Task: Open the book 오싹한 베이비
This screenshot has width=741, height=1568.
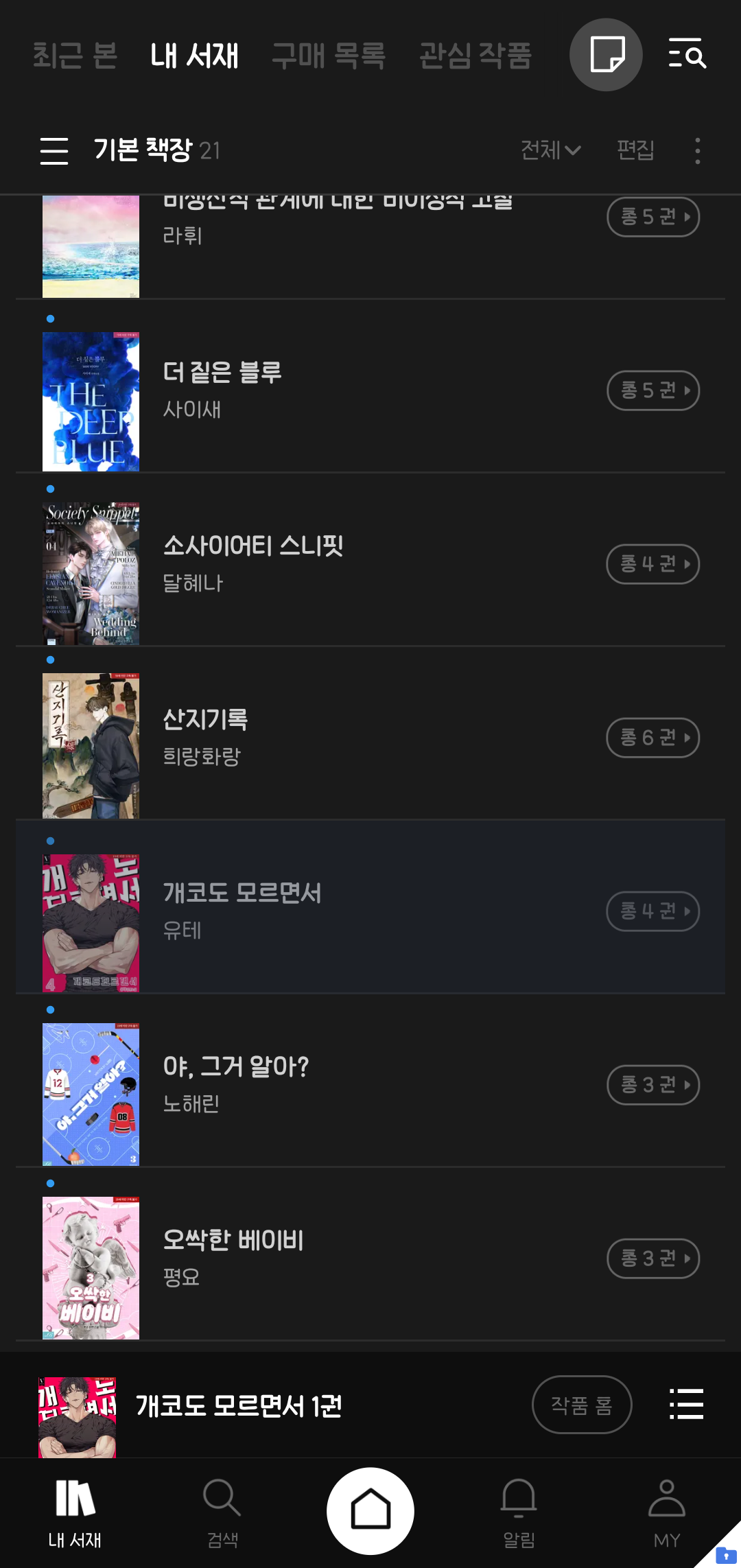Action: (x=233, y=1241)
